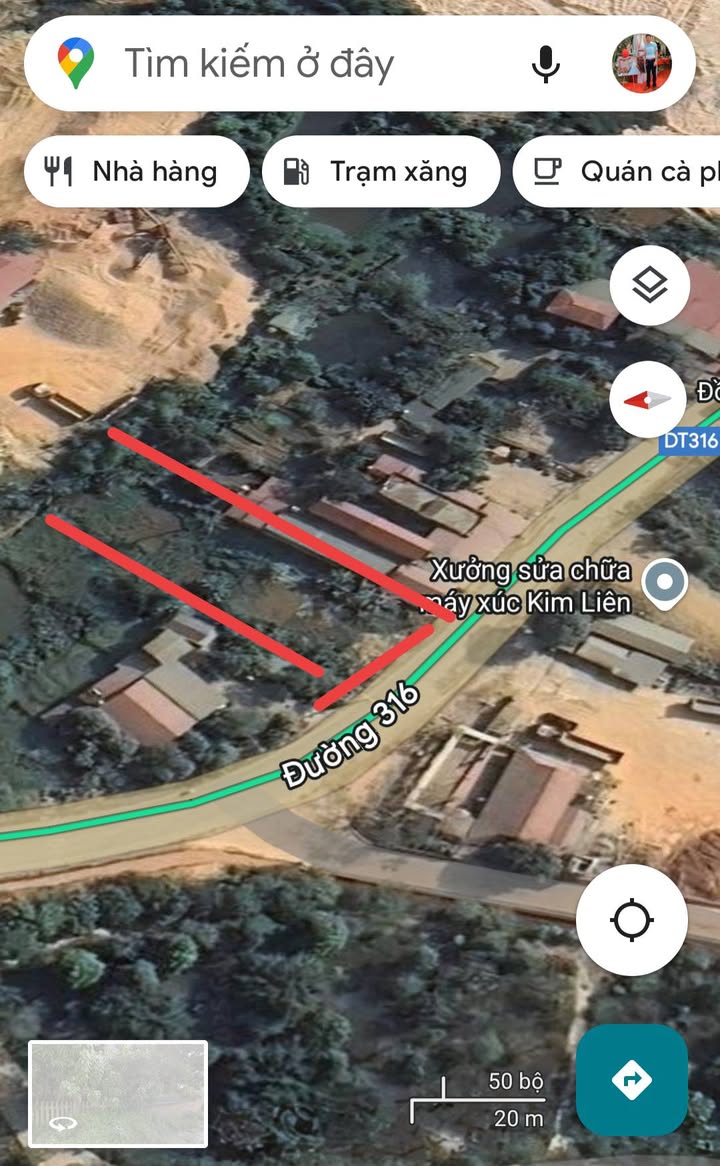This screenshot has height=1166, width=720.
Task: Select the Quán cà phê chip
Action: click(617, 172)
